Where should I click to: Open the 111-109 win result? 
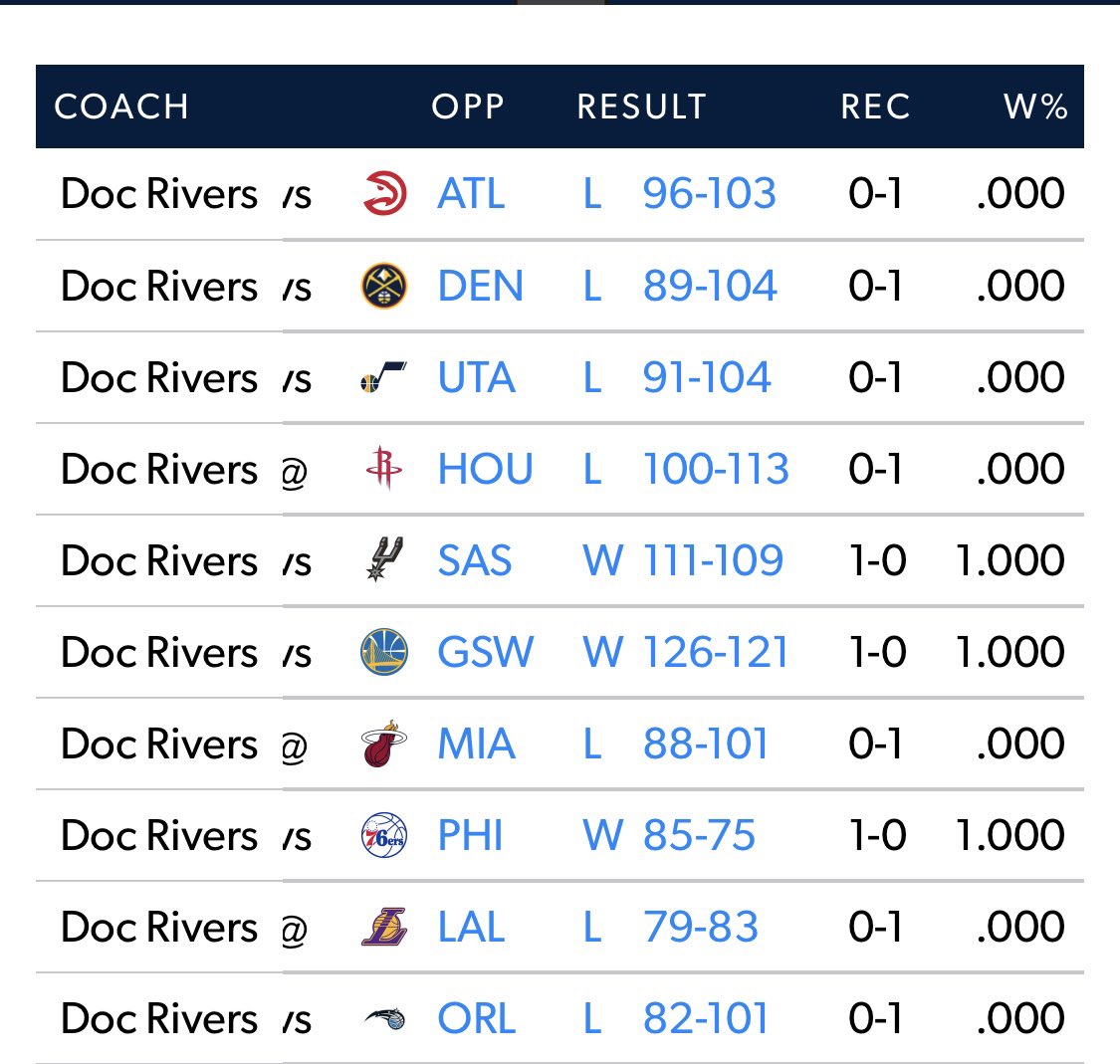(x=713, y=561)
